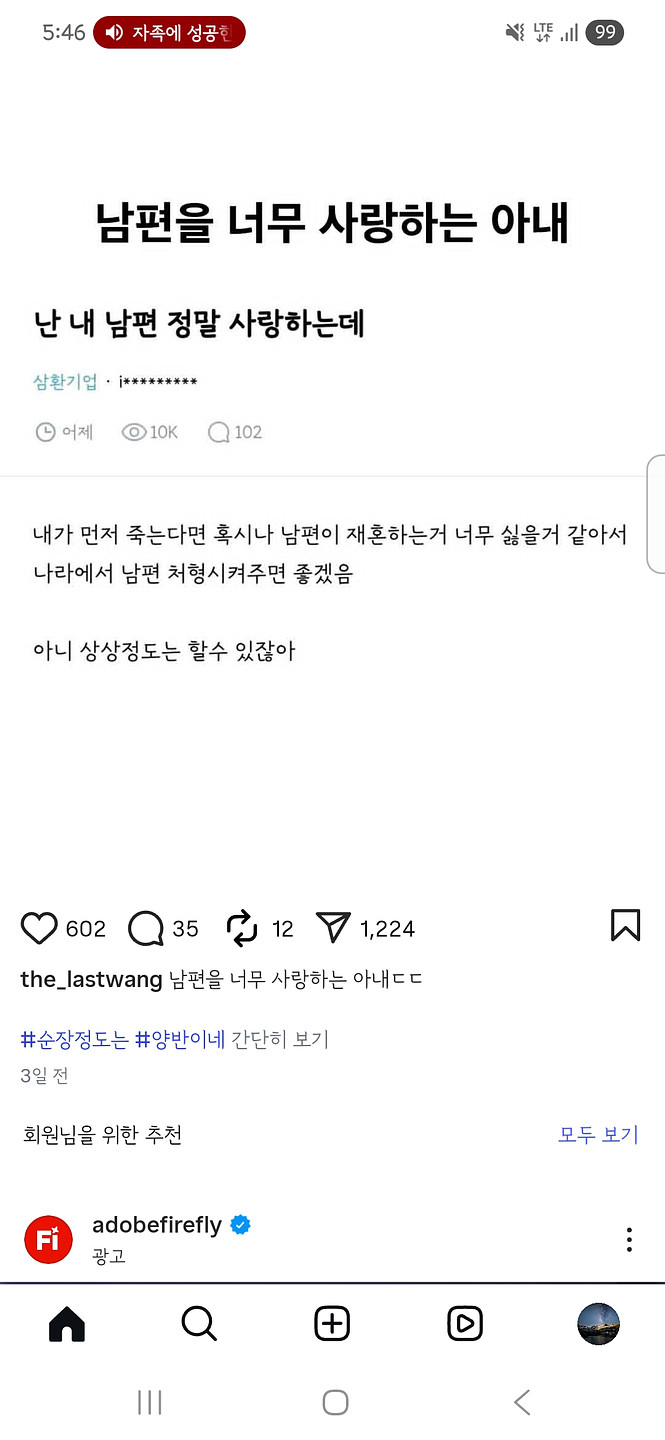Repost the_lastwang's post
Screen dimensions: 665x1440
point(243,929)
